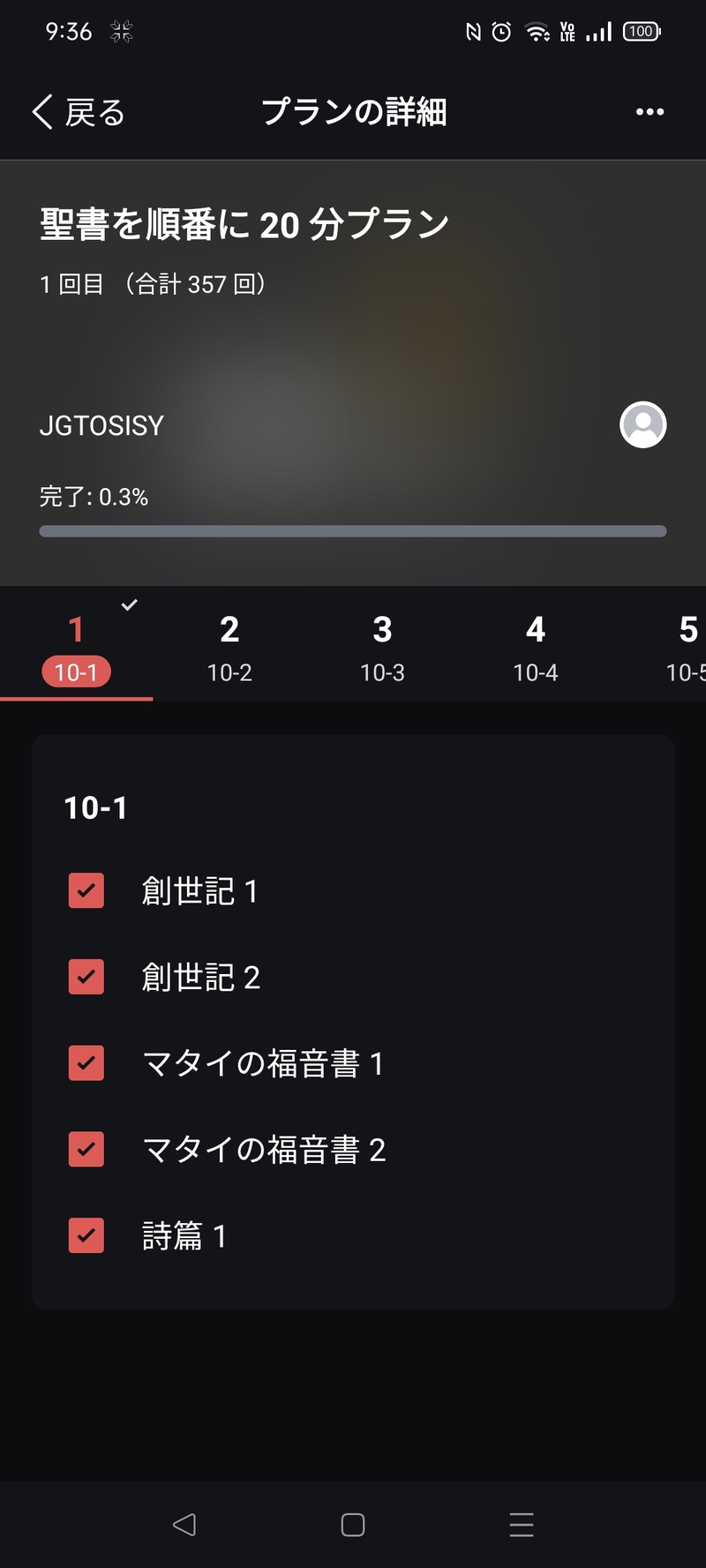Image resolution: width=706 pixels, height=1568 pixels.
Task: Switch to day 5 tab
Action: pos(687,649)
